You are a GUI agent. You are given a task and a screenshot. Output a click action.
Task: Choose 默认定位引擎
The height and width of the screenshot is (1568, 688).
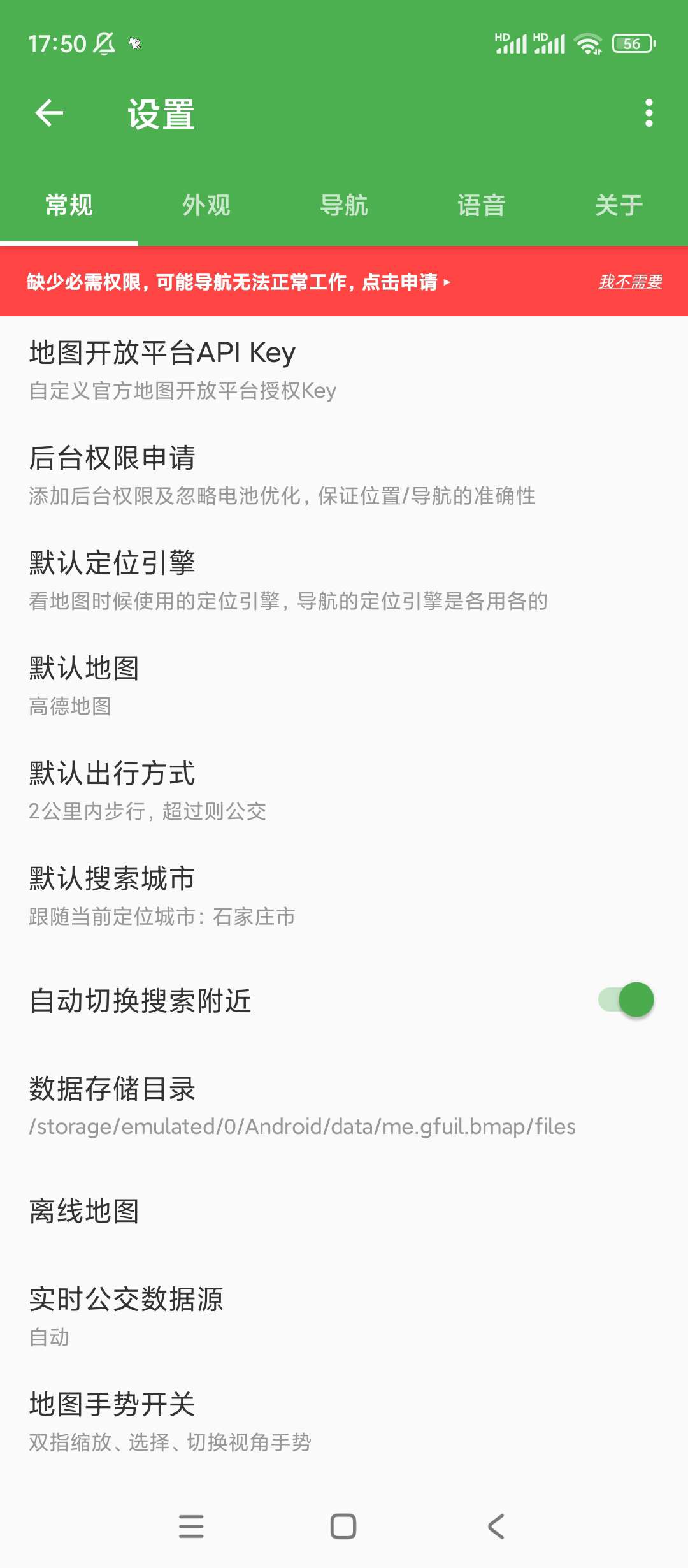[x=344, y=580]
